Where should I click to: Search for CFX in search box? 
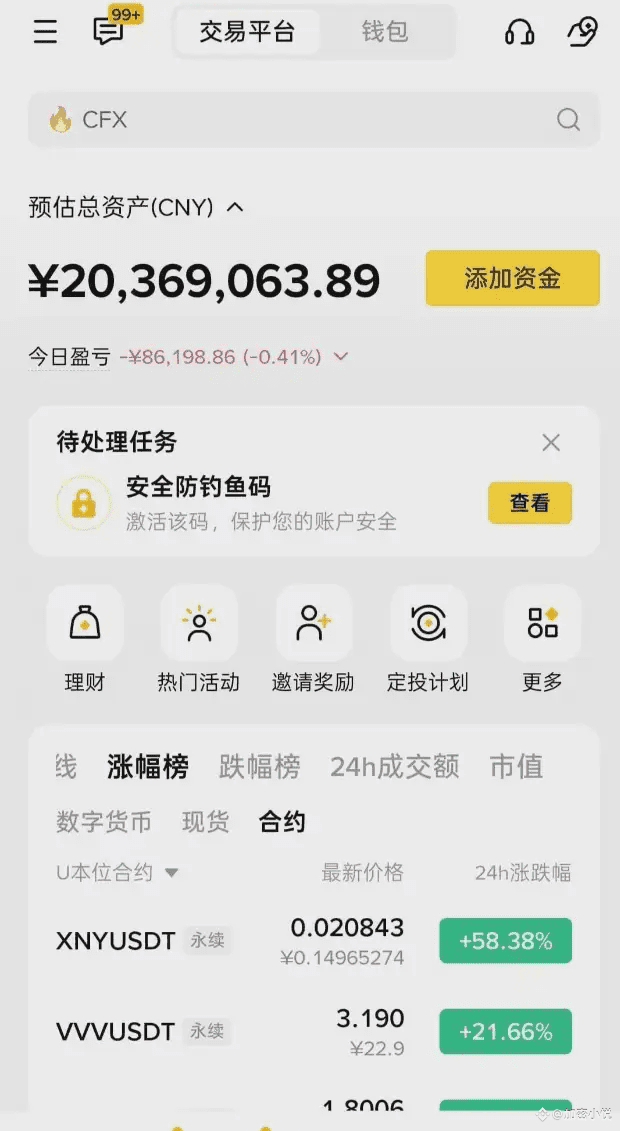coord(314,119)
